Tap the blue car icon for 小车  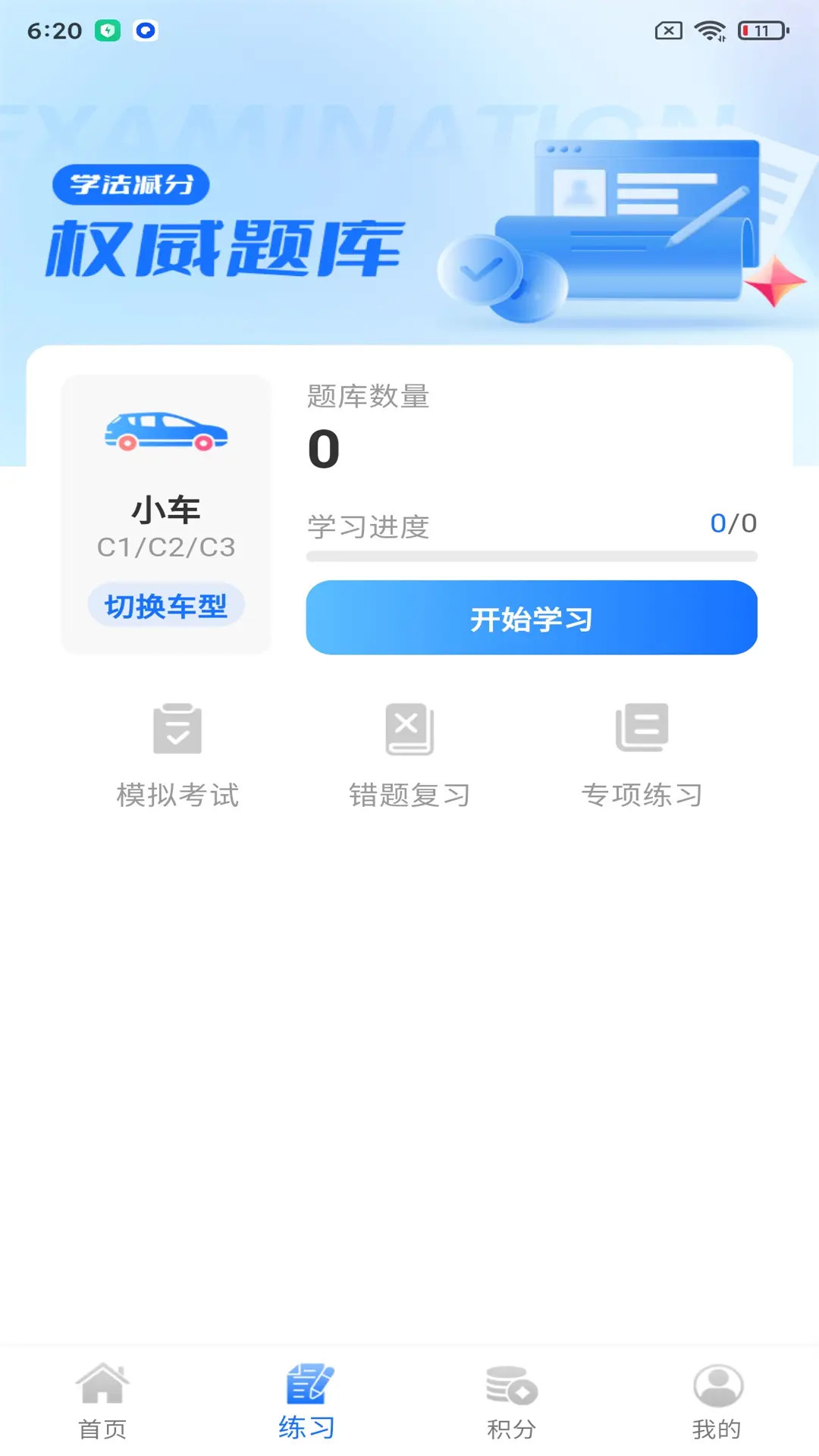tap(168, 432)
